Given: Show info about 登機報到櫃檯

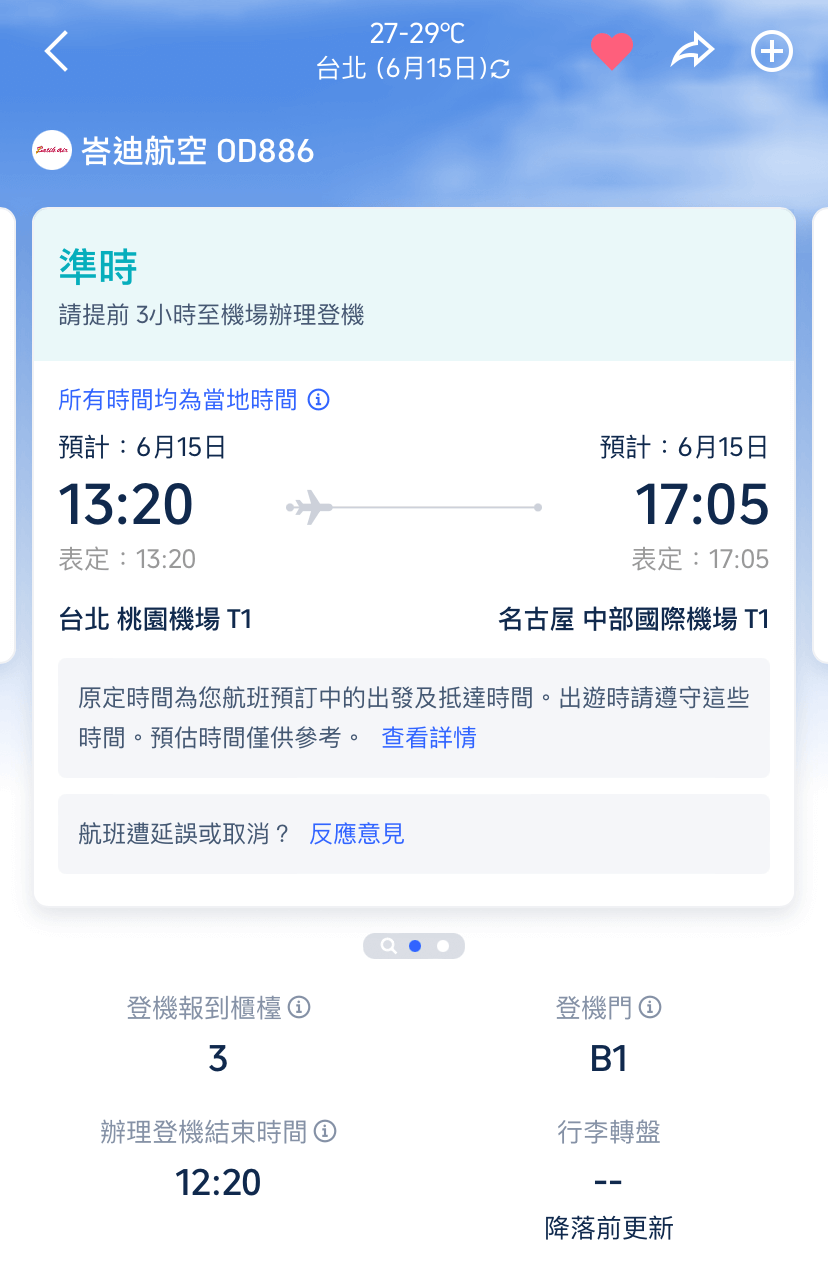Looking at the screenshot, I should point(299,1007).
